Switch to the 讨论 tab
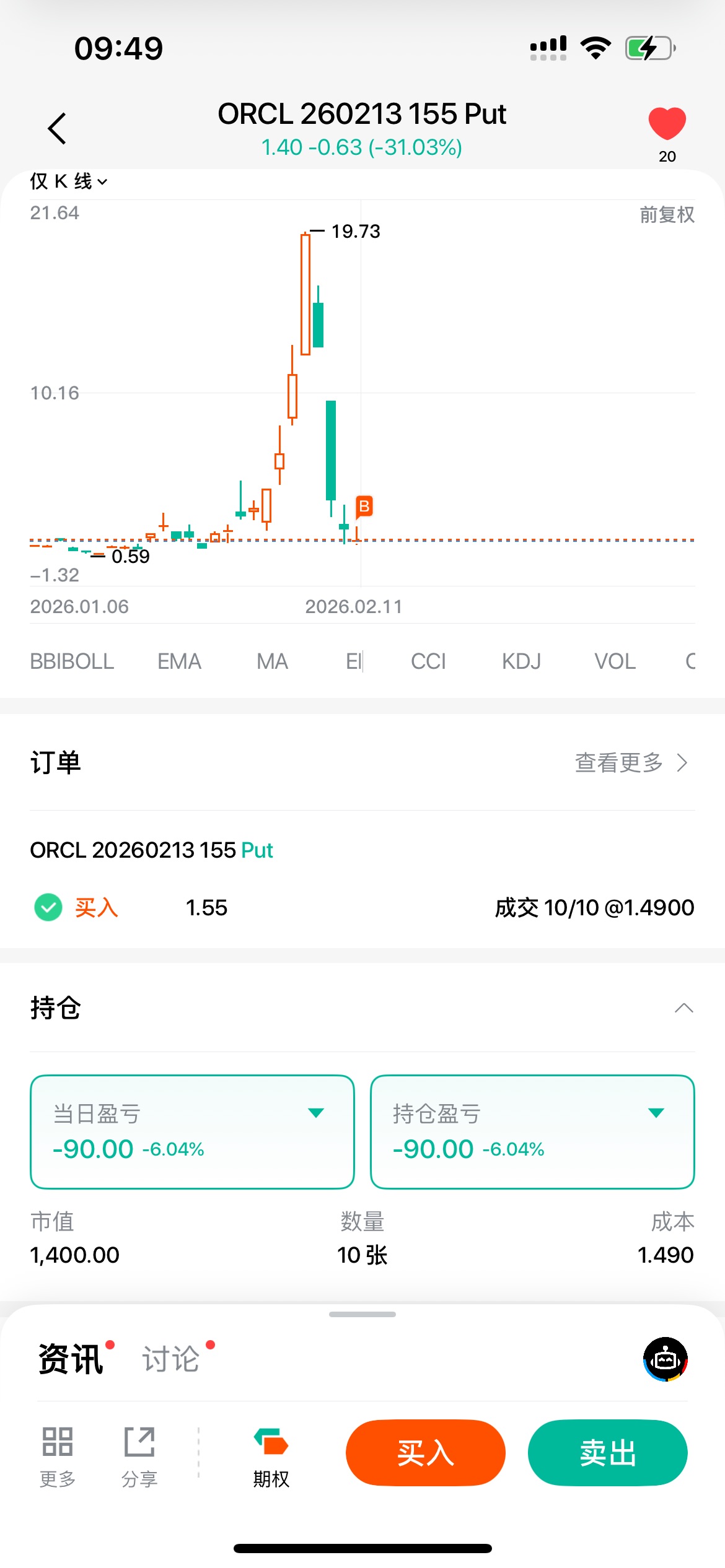 coord(171,1359)
